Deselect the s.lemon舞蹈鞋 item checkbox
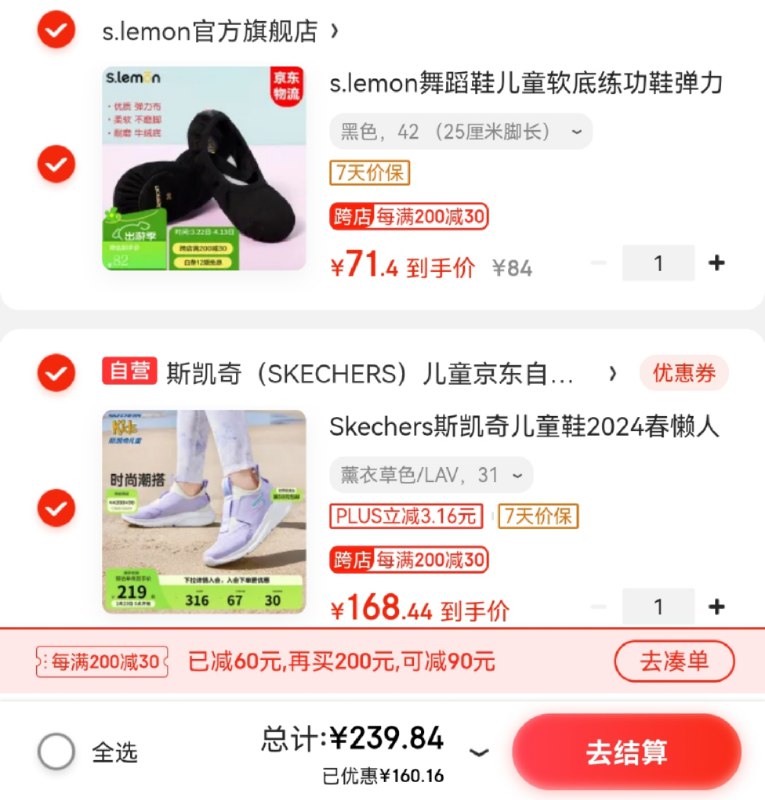 coord(56,163)
